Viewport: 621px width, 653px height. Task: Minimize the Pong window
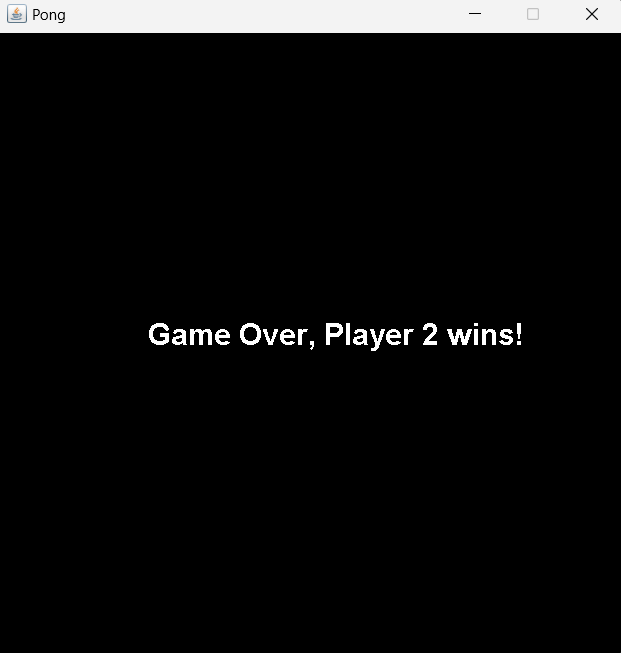pos(475,14)
